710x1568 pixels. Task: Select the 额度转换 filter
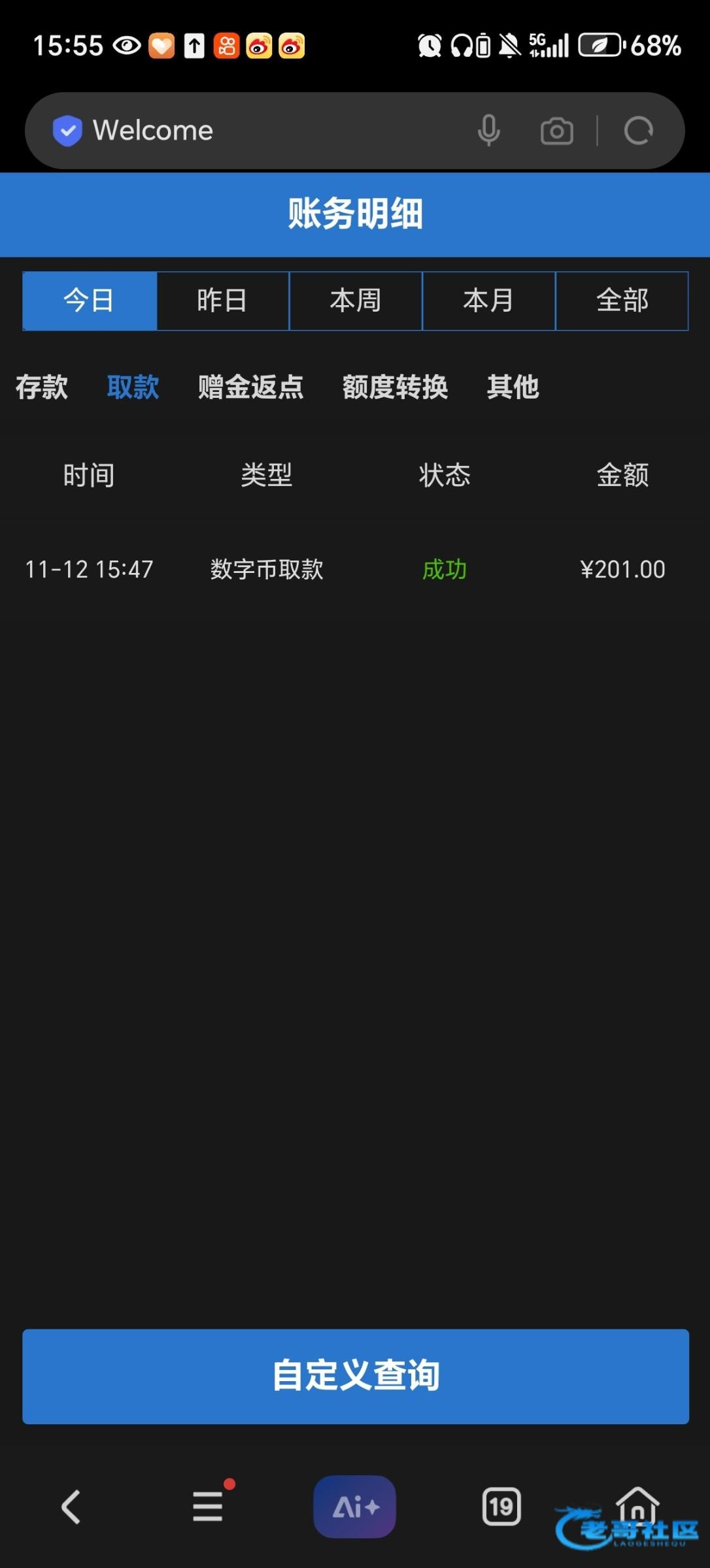pos(395,387)
